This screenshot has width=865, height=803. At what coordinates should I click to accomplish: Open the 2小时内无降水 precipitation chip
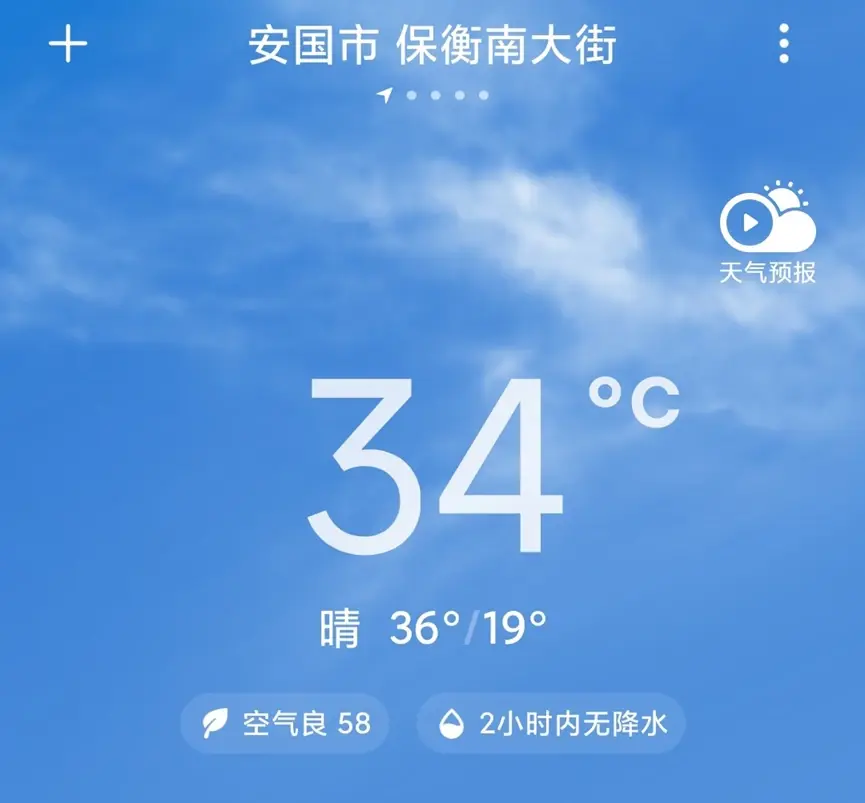pyautogui.click(x=551, y=723)
